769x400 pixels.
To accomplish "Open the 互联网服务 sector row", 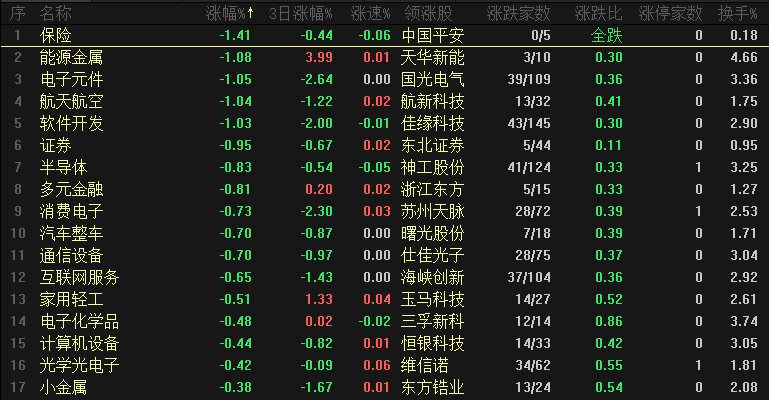I will [79, 277].
